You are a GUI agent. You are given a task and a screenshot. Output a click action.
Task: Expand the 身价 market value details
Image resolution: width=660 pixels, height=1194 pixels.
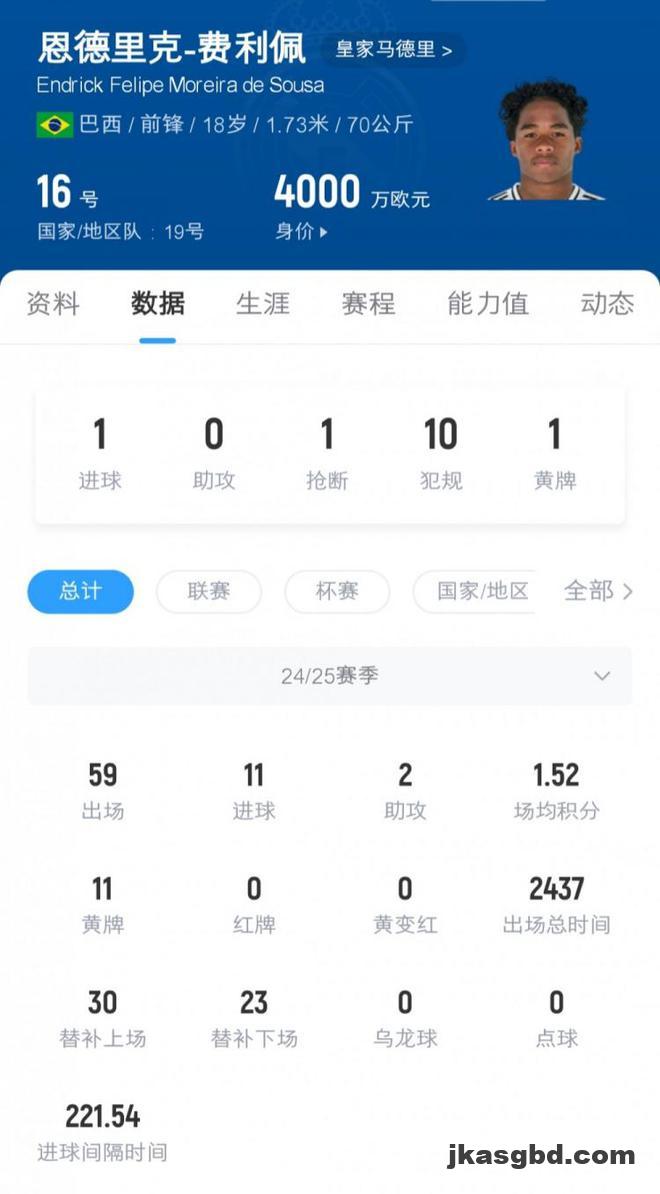point(301,231)
